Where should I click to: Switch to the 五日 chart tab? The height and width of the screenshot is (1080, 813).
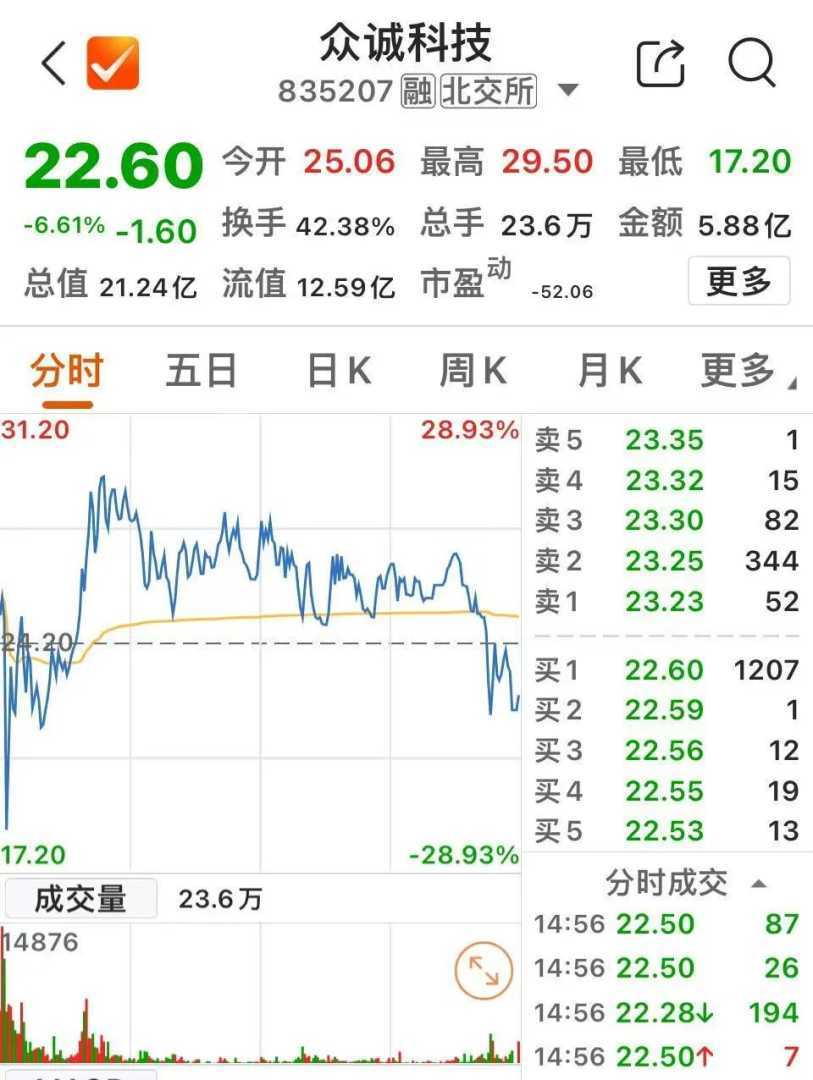[x=201, y=372]
